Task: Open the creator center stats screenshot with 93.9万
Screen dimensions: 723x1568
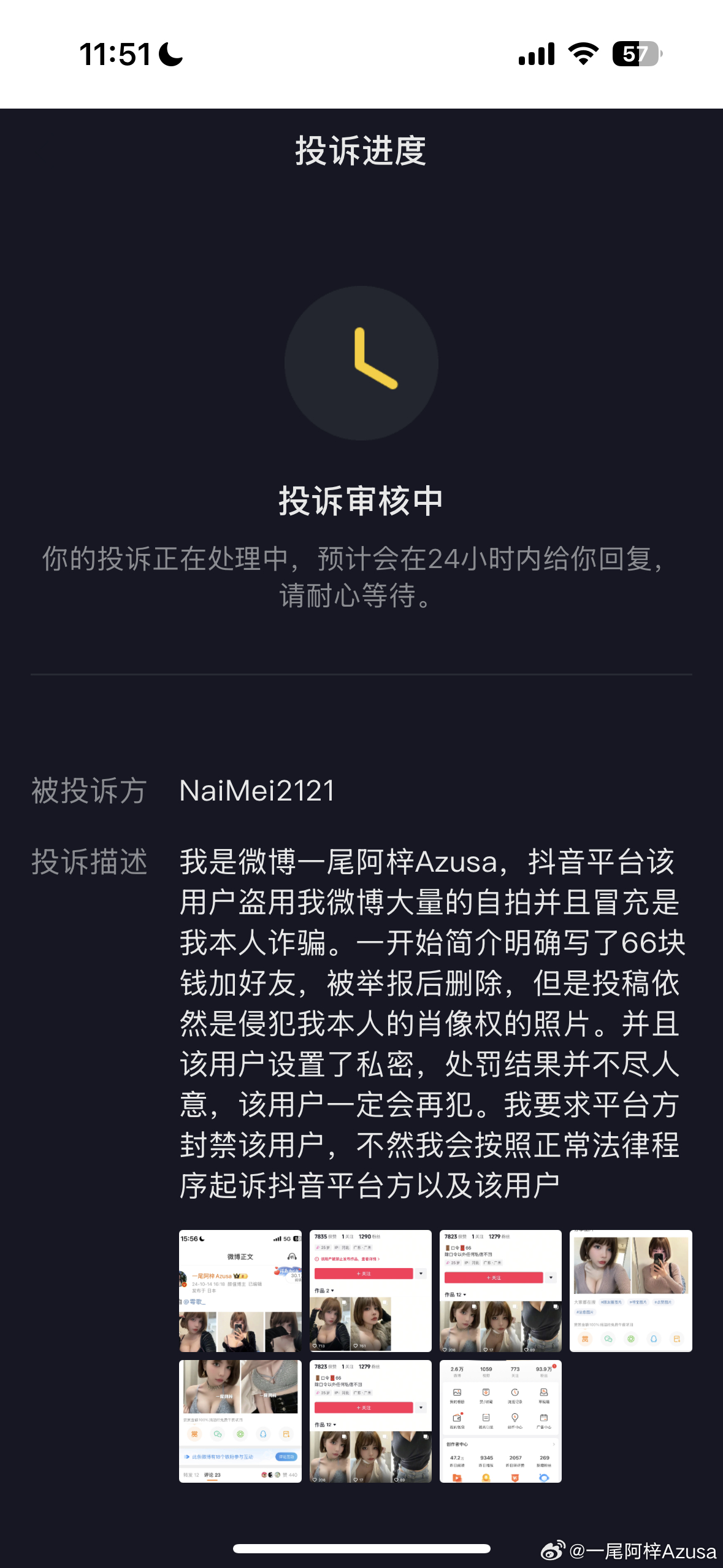Action: (500, 1421)
